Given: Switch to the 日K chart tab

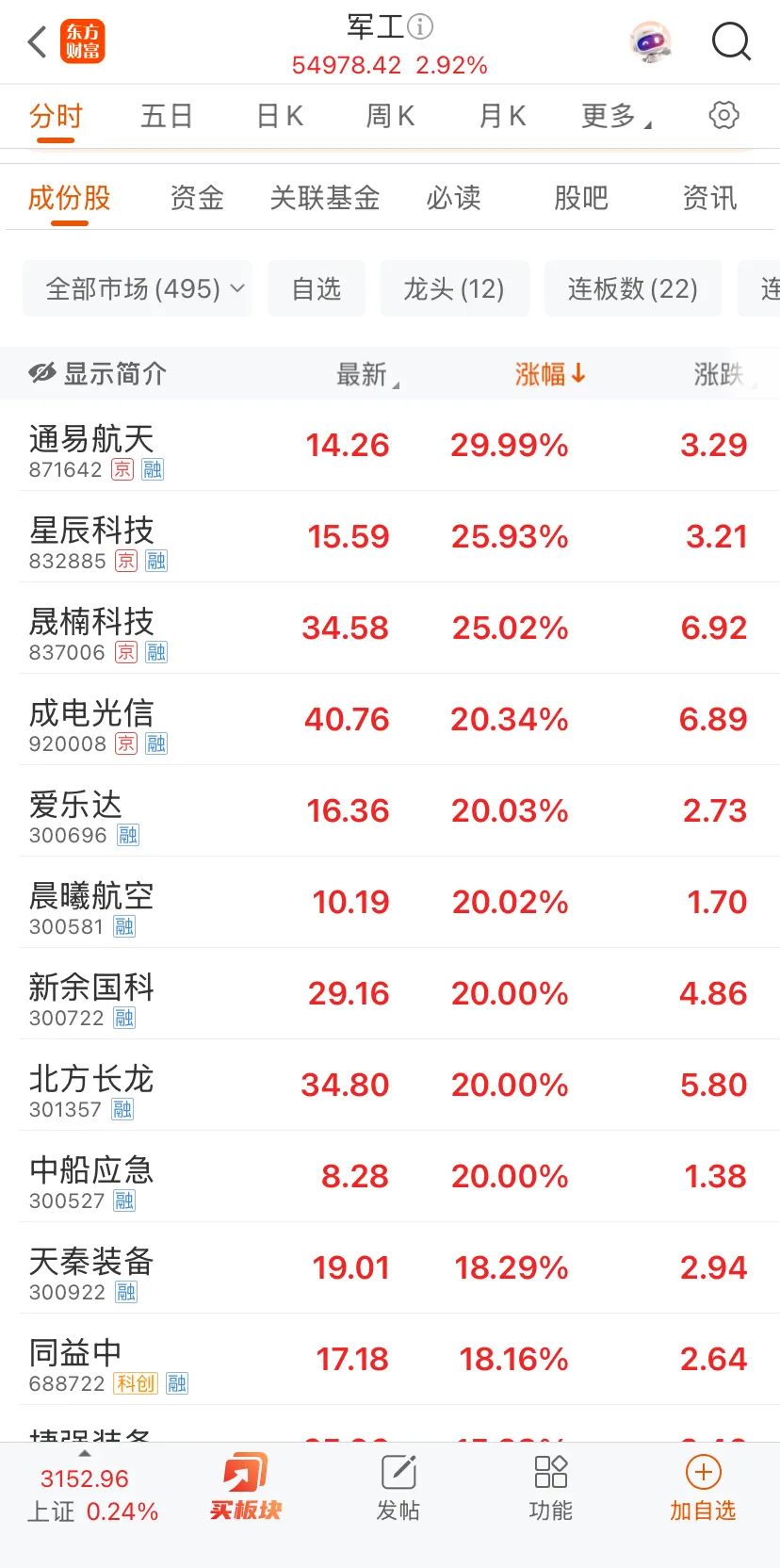Looking at the screenshot, I should (x=280, y=116).
